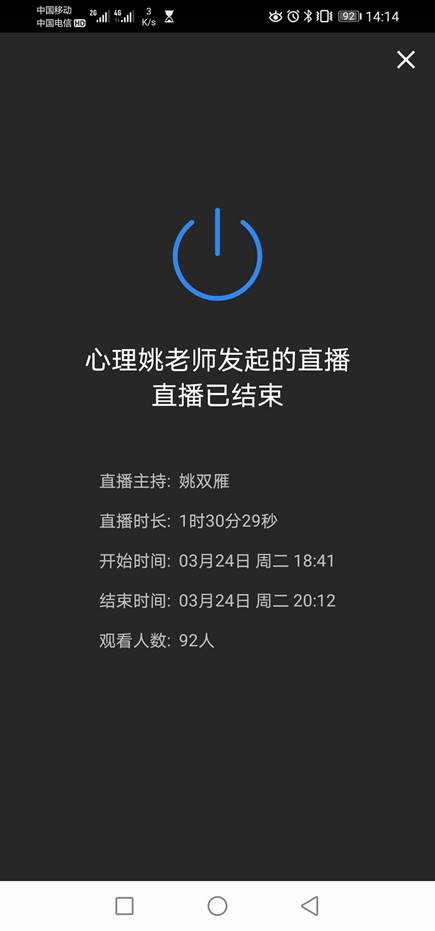The image size is (435, 931).
Task: Go to the home screen
Action: point(217,905)
